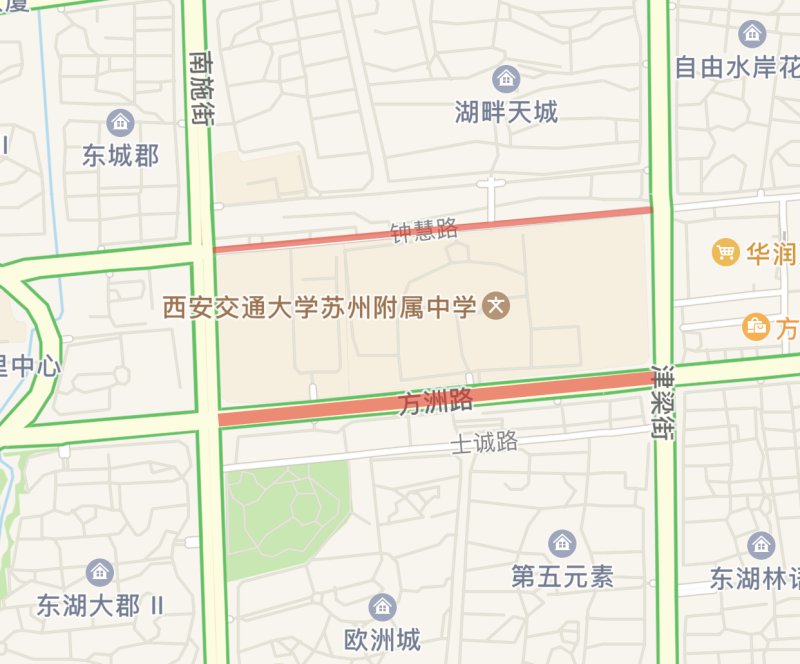
Task: Select the 华润 shopping marker
Action: pyautogui.click(x=725, y=253)
